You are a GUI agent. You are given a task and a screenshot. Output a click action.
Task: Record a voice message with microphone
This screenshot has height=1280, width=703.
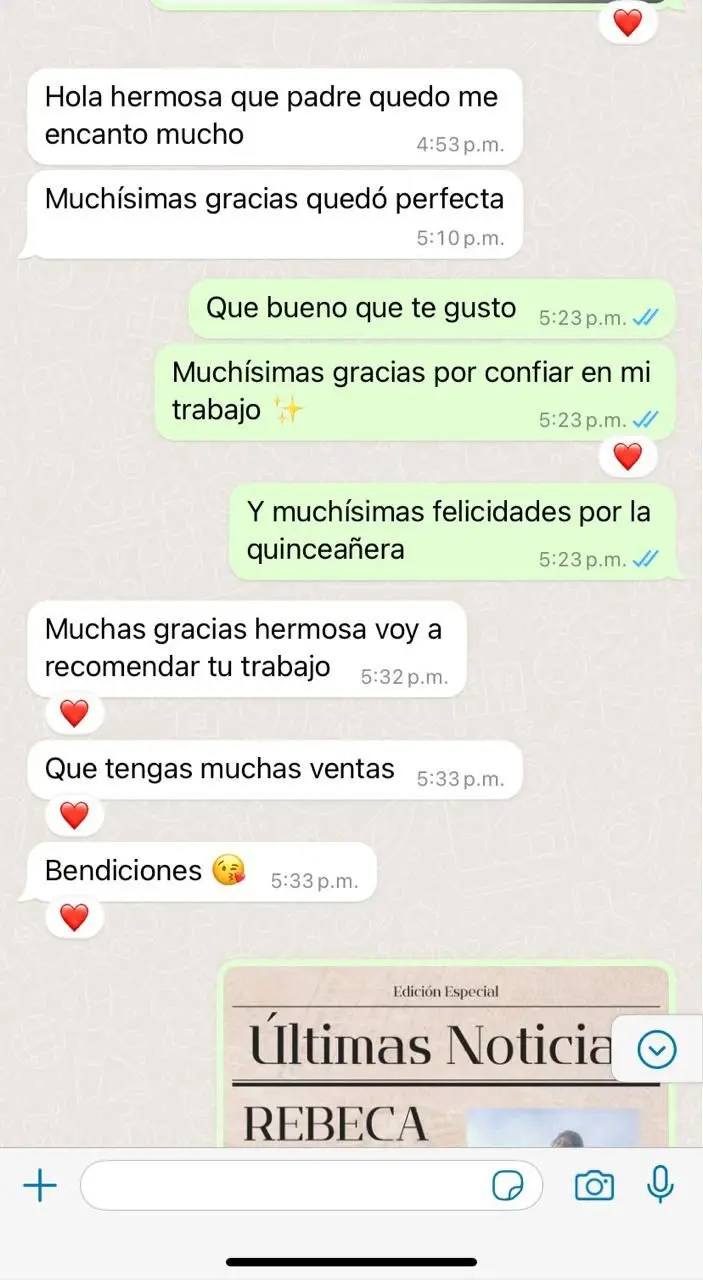pos(659,1185)
